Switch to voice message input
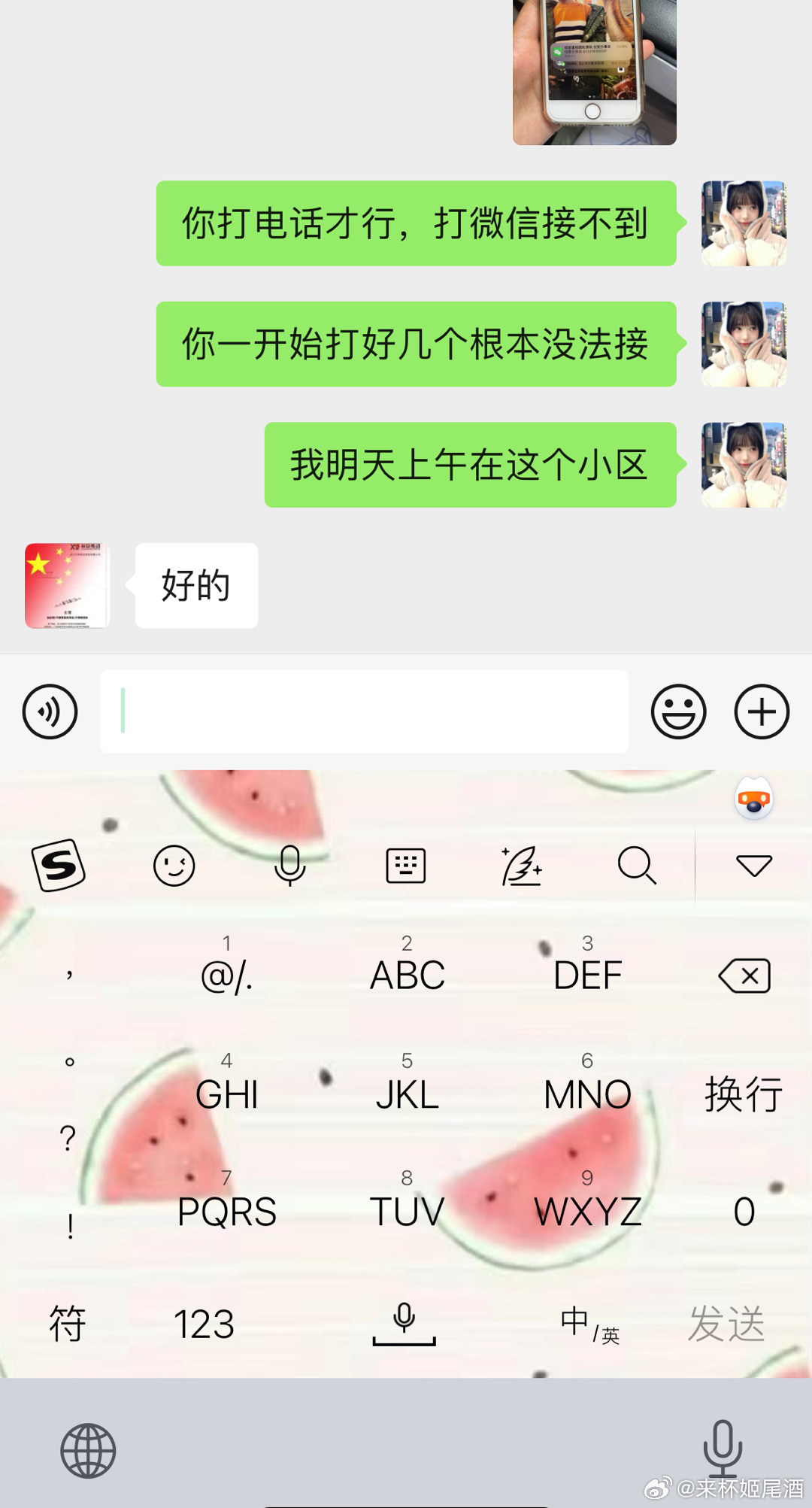Image resolution: width=812 pixels, height=1508 pixels. click(50, 712)
